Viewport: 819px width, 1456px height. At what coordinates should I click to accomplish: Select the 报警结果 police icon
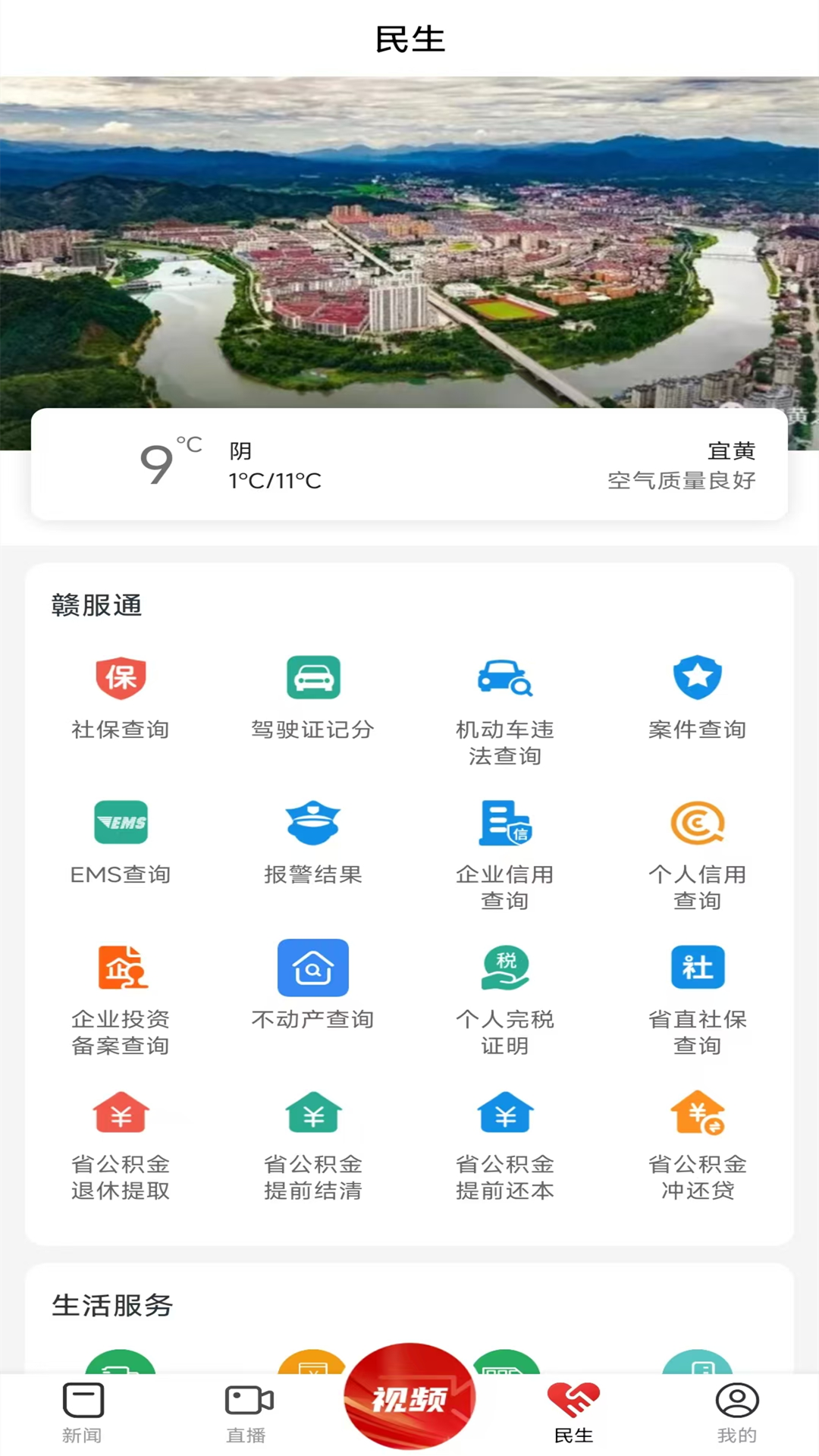tap(313, 823)
